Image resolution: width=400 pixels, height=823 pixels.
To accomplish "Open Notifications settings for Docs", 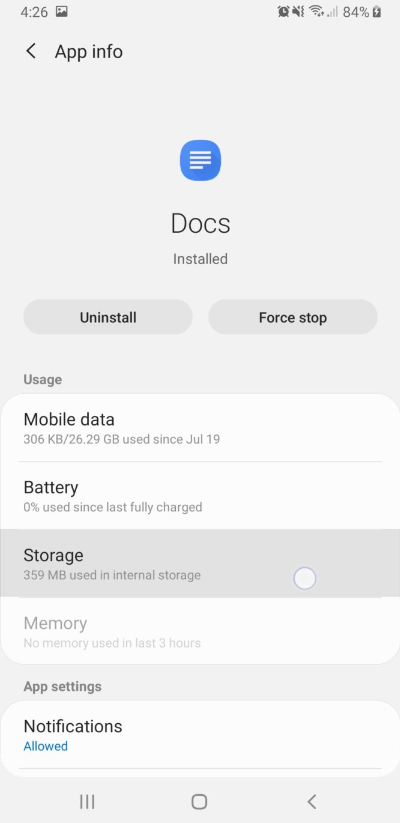I will pos(200,735).
